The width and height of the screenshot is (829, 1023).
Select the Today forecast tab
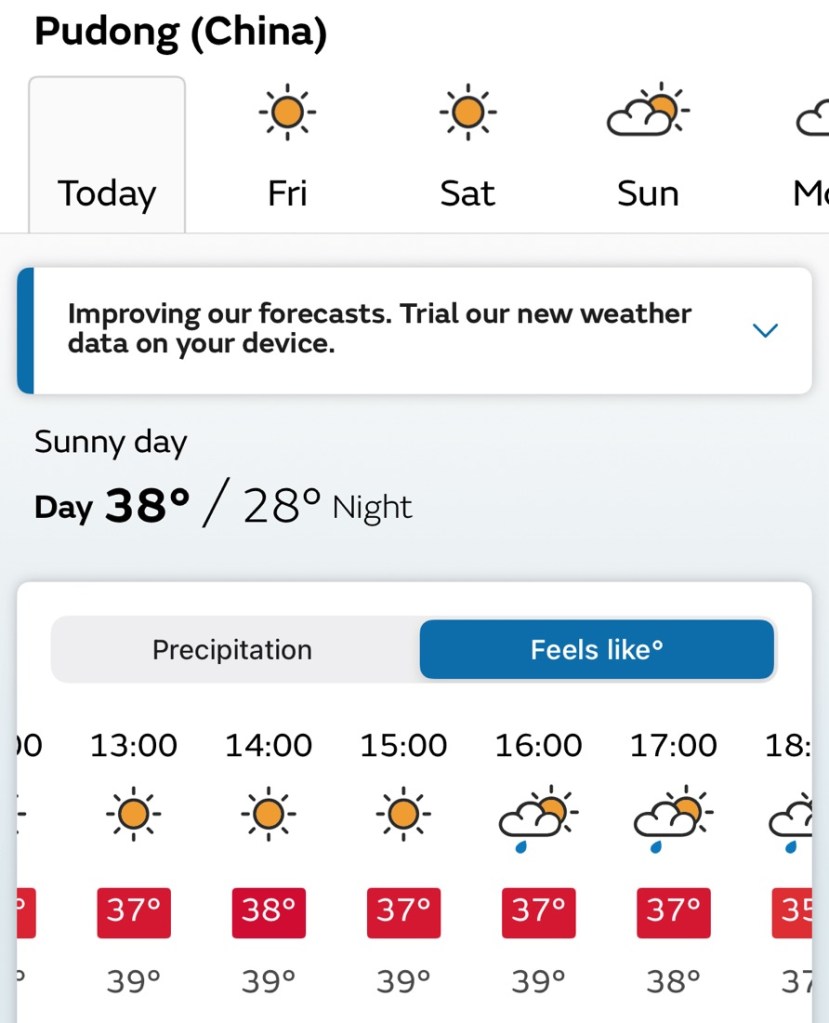tap(107, 156)
